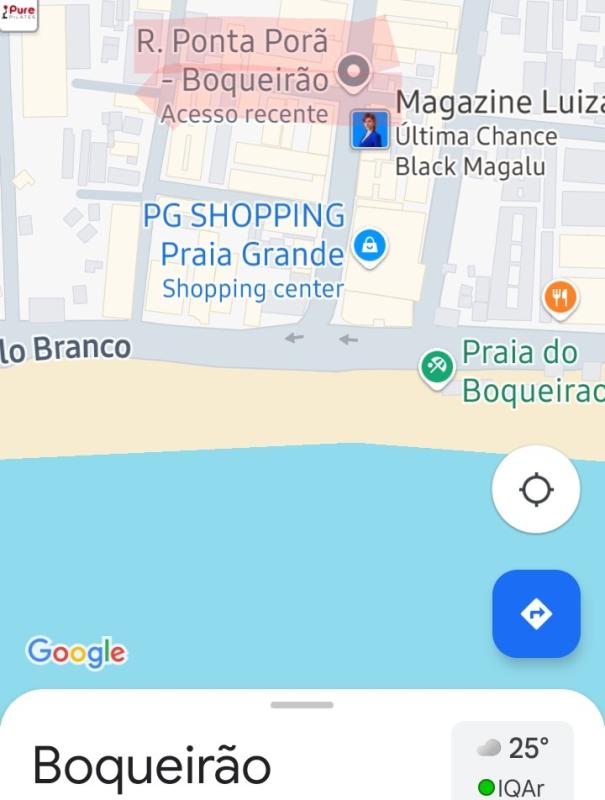Center the map on my location
605x800 pixels.
pyautogui.click(x=536, y=489)
